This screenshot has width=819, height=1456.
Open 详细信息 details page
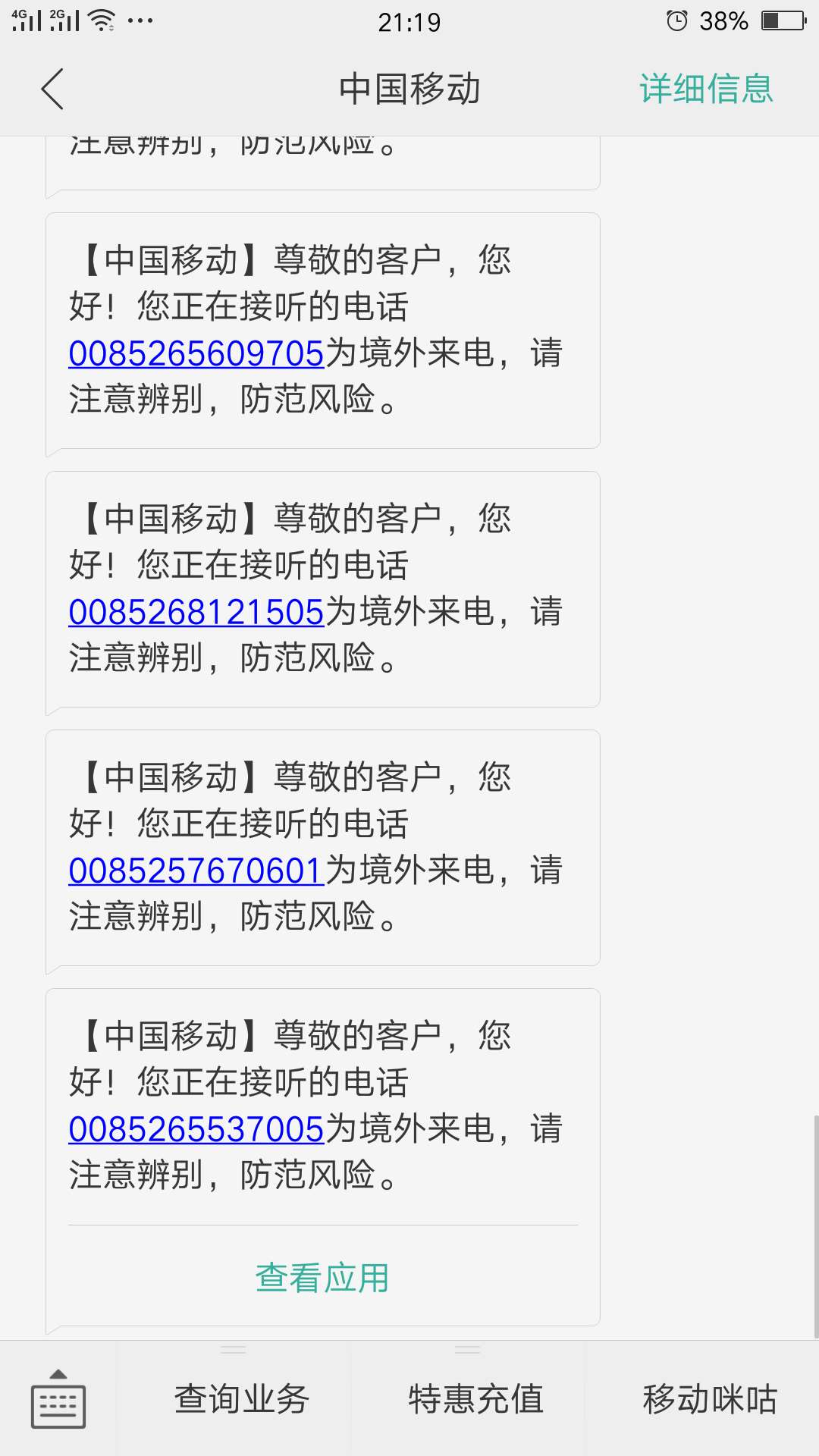(x=706, y=89)
